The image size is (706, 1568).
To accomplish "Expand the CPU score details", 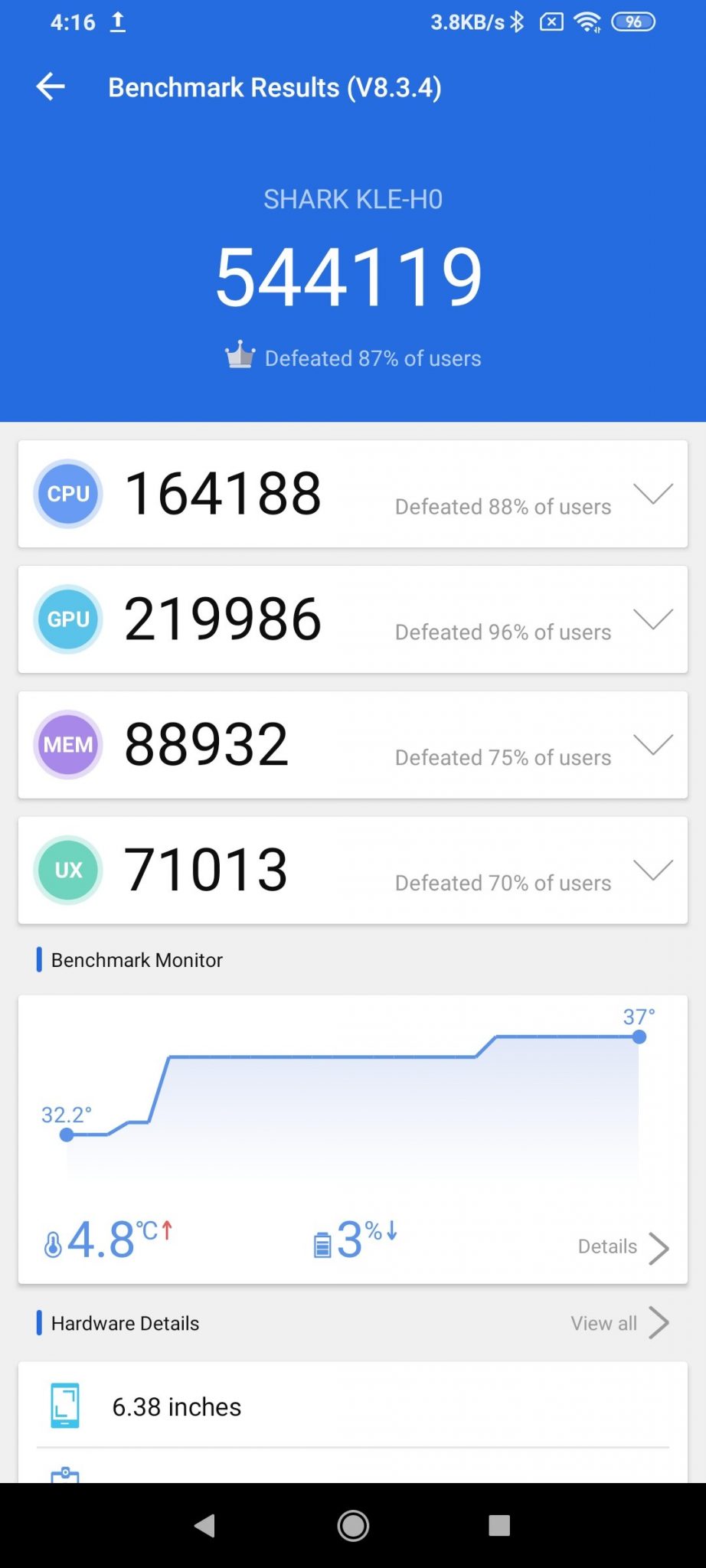I will 652,494.
